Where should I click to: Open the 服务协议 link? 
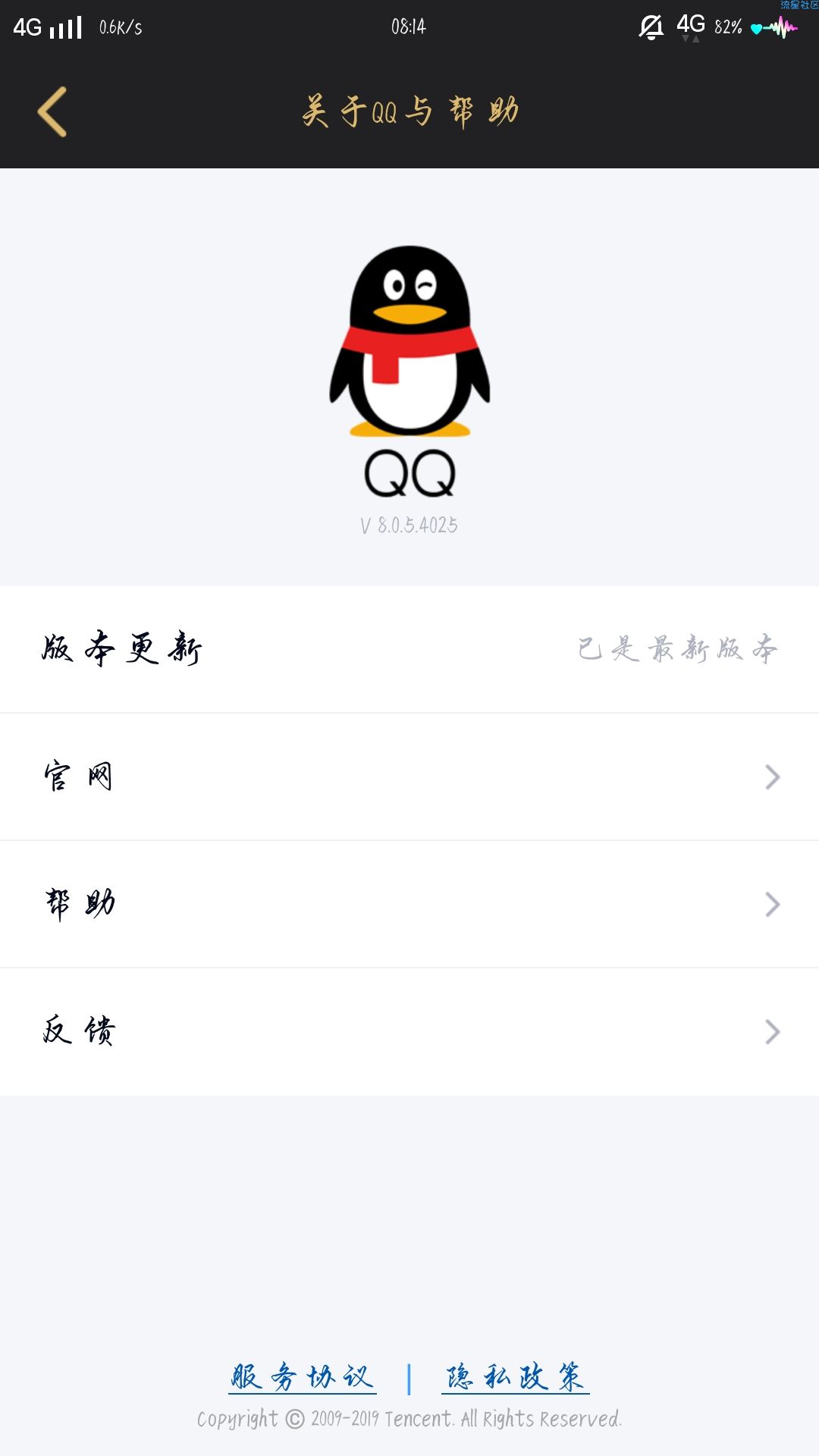coord(303,1376)
